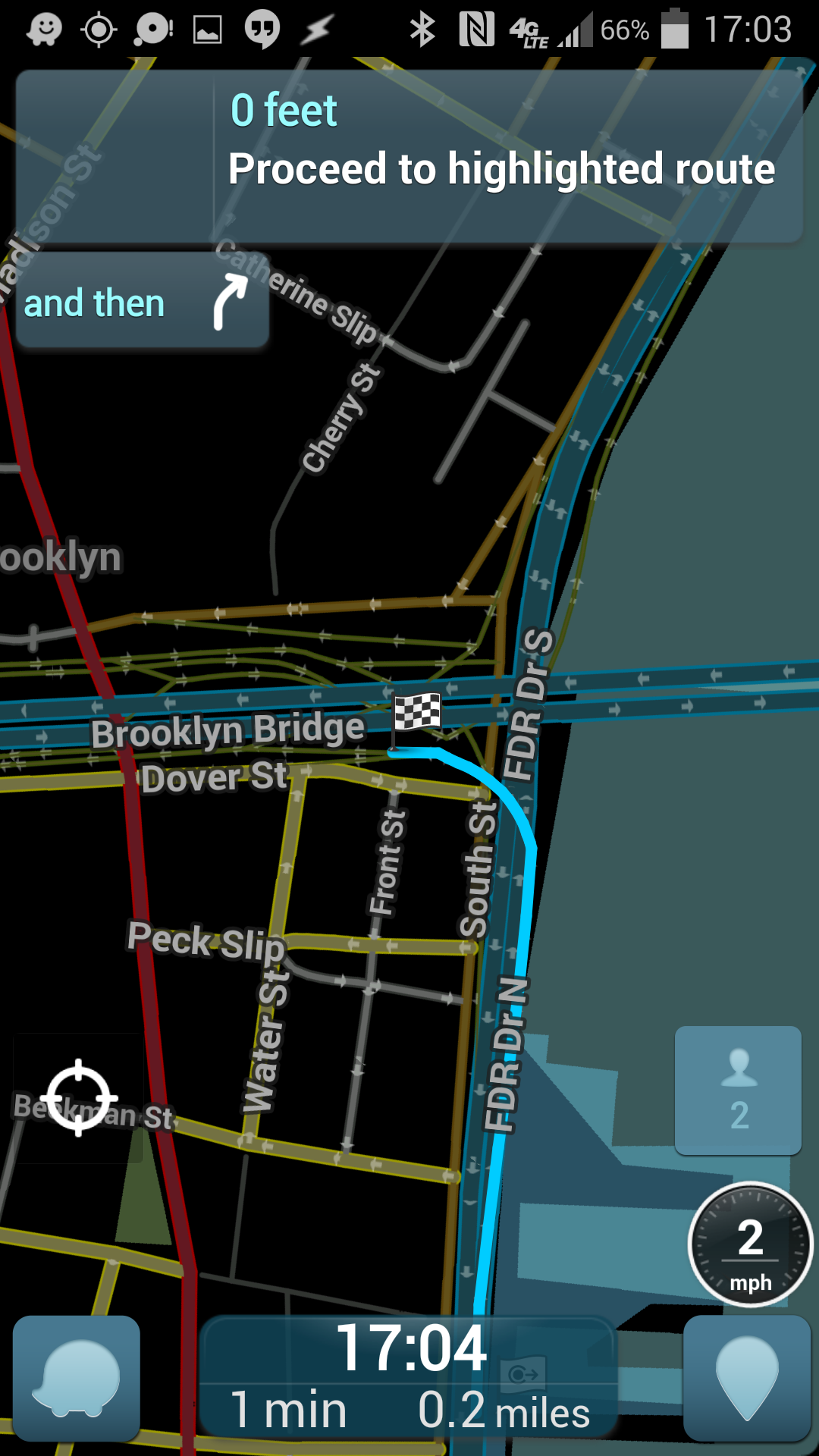Open the 'Proceed to highlighted route' instruction panel

tap(409, 156)
